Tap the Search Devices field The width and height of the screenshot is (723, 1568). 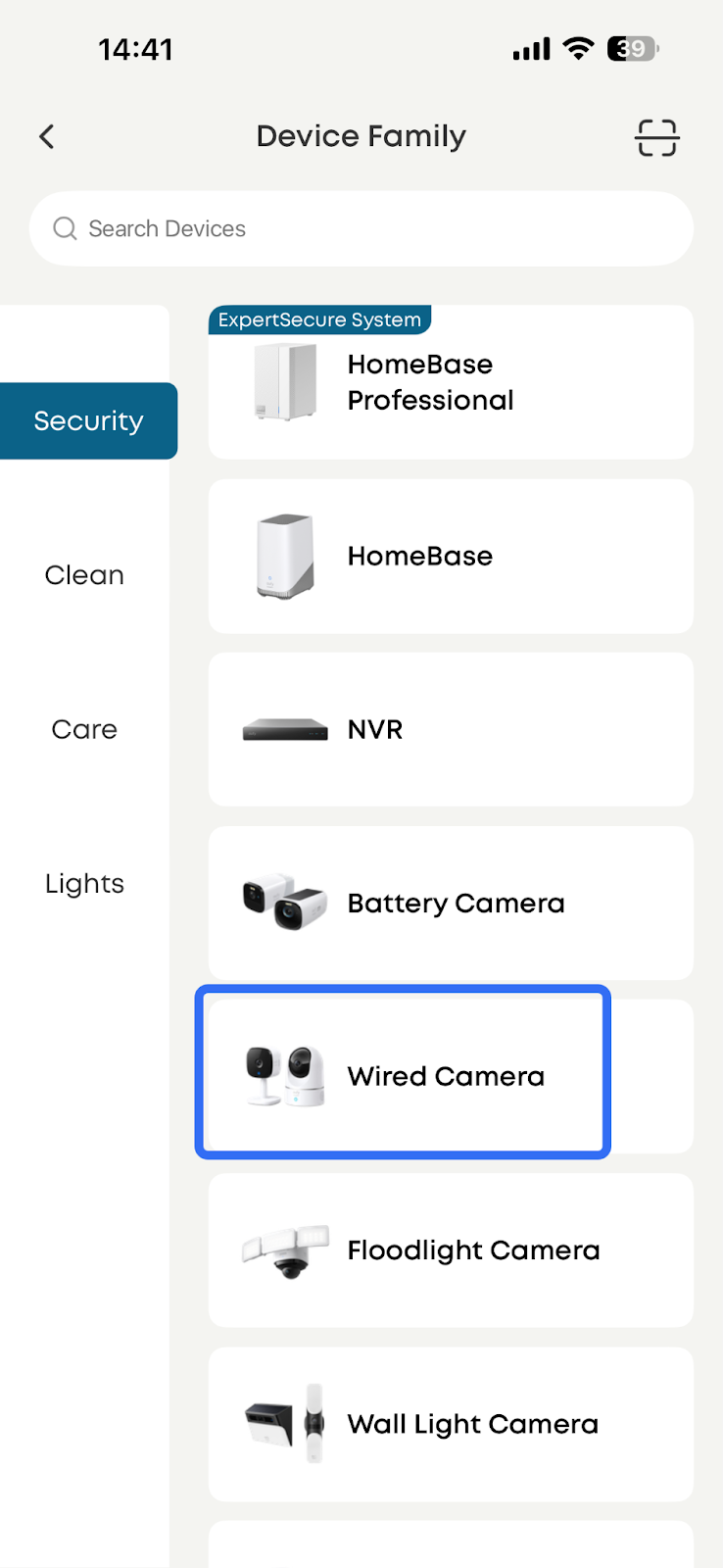(361, 228)
